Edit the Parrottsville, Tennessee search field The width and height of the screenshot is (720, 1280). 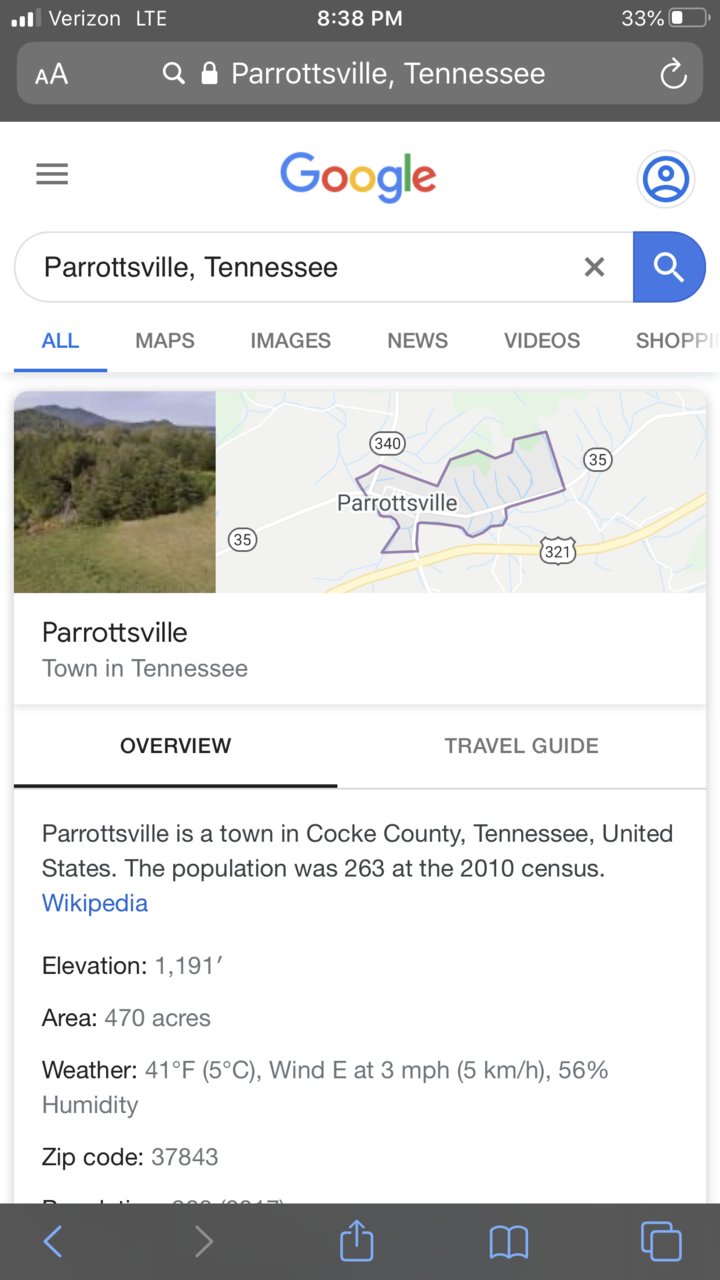300,267
